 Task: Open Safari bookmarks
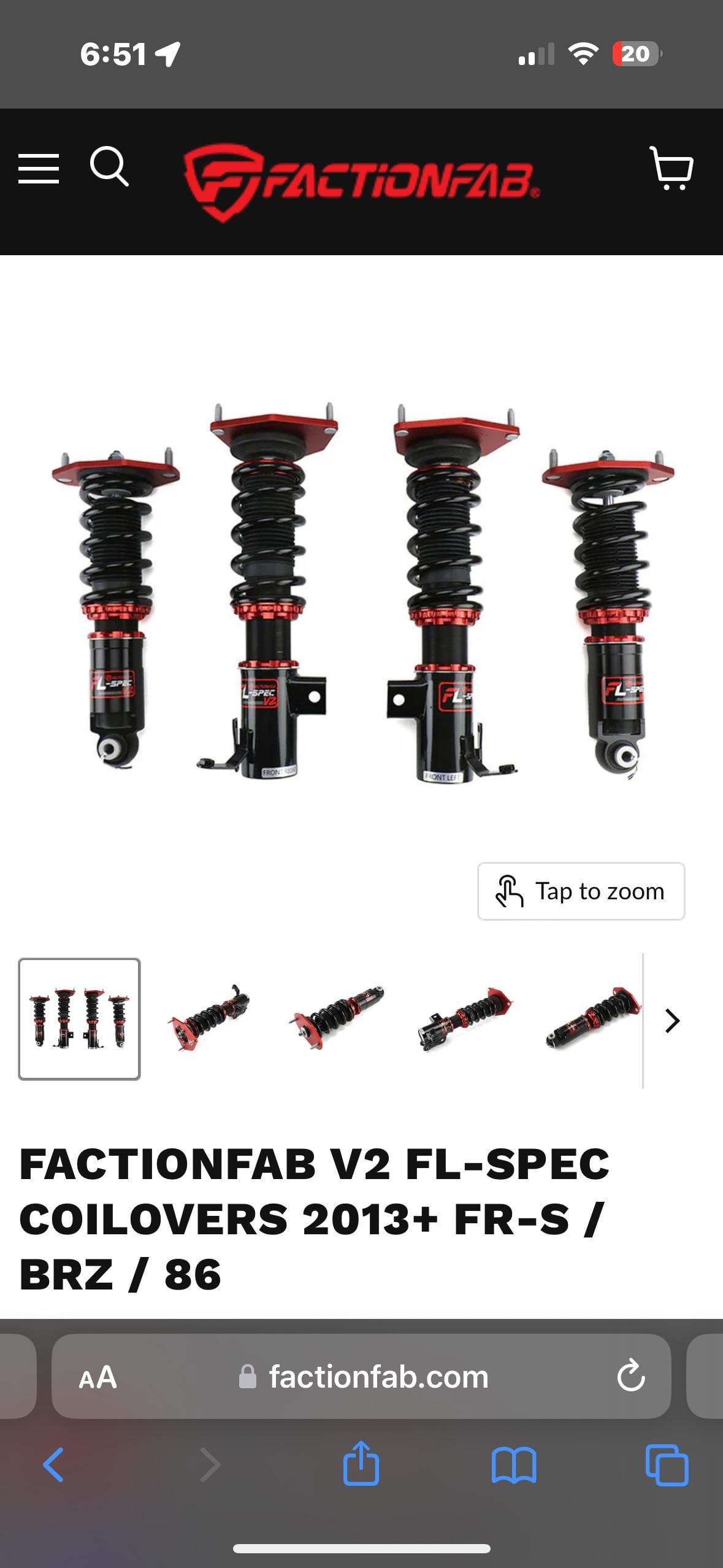(514, 1465)
